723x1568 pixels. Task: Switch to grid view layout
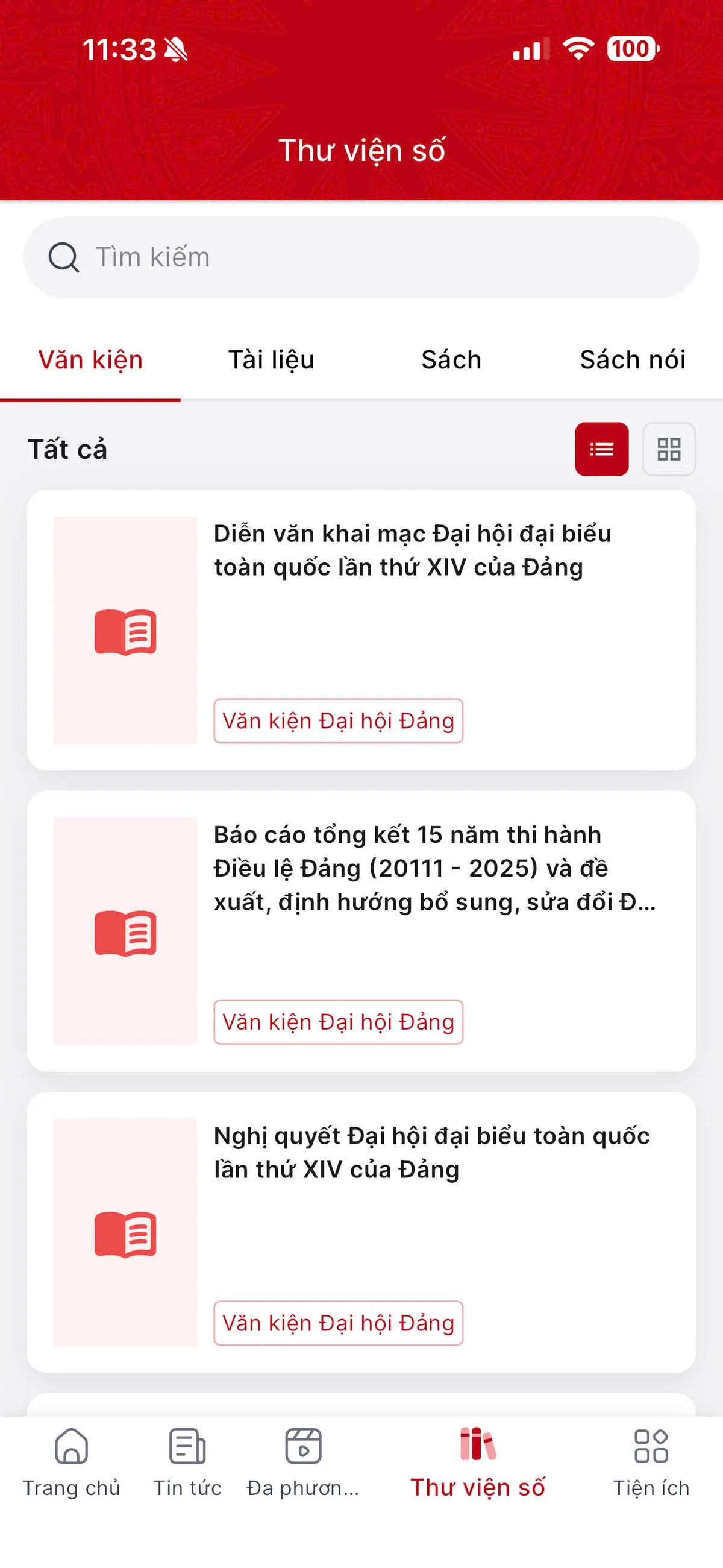(x=669, y=449)
